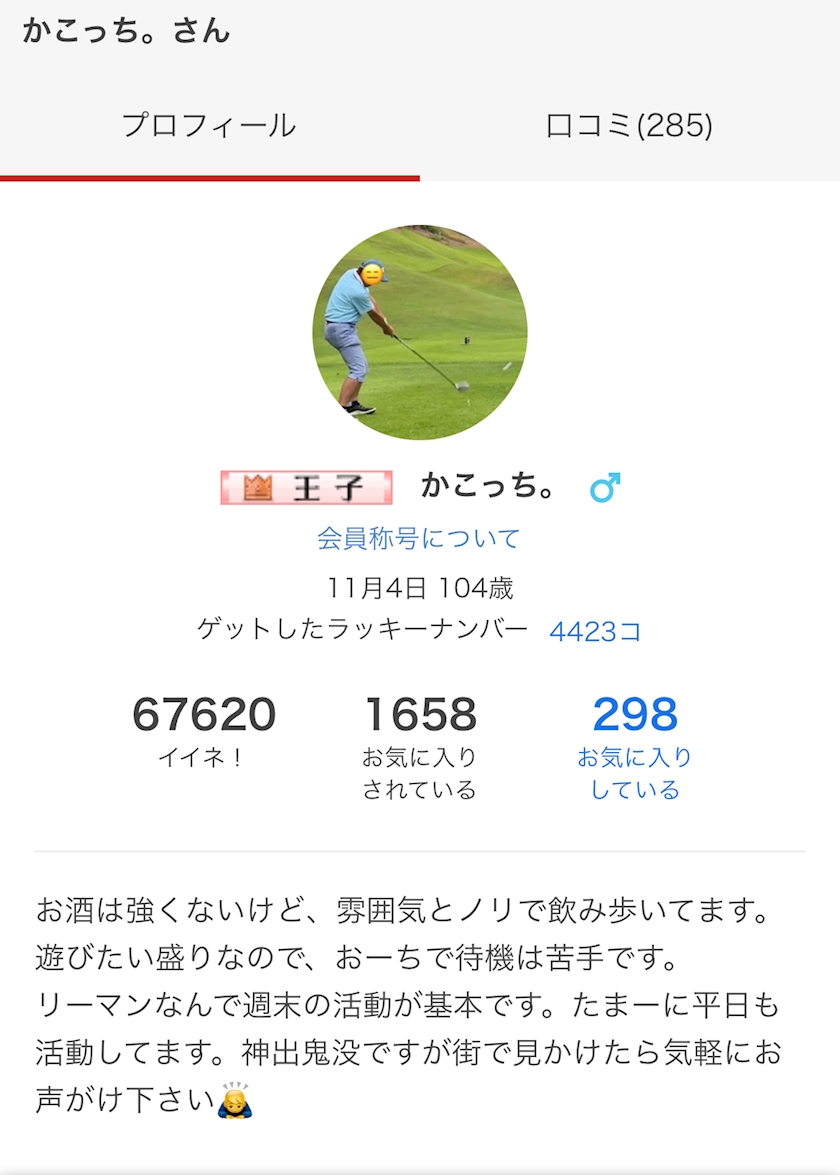Viewport: 840px width, 1175px height.
Task: Open the 会員称号について link
Action: [418, 539]
